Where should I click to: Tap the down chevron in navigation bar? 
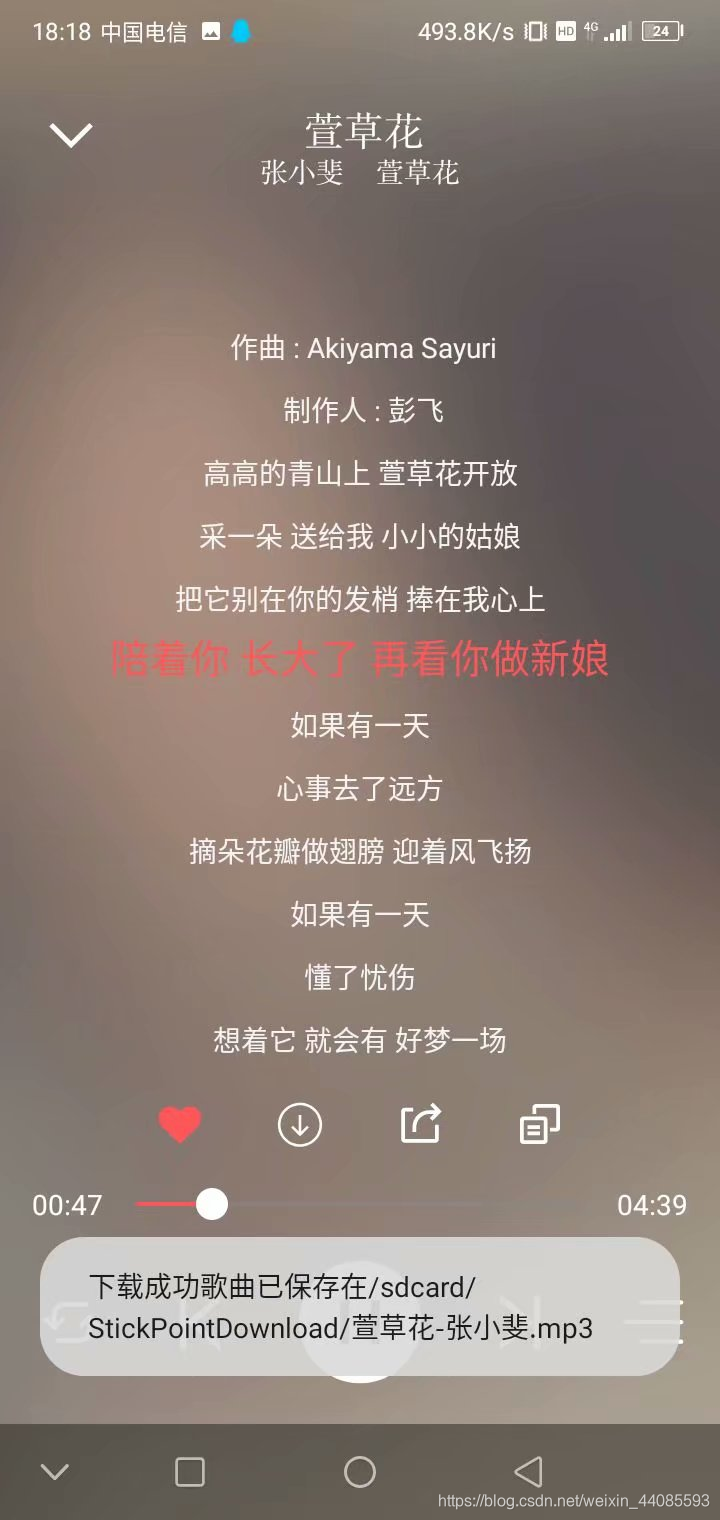[55, 1471]
